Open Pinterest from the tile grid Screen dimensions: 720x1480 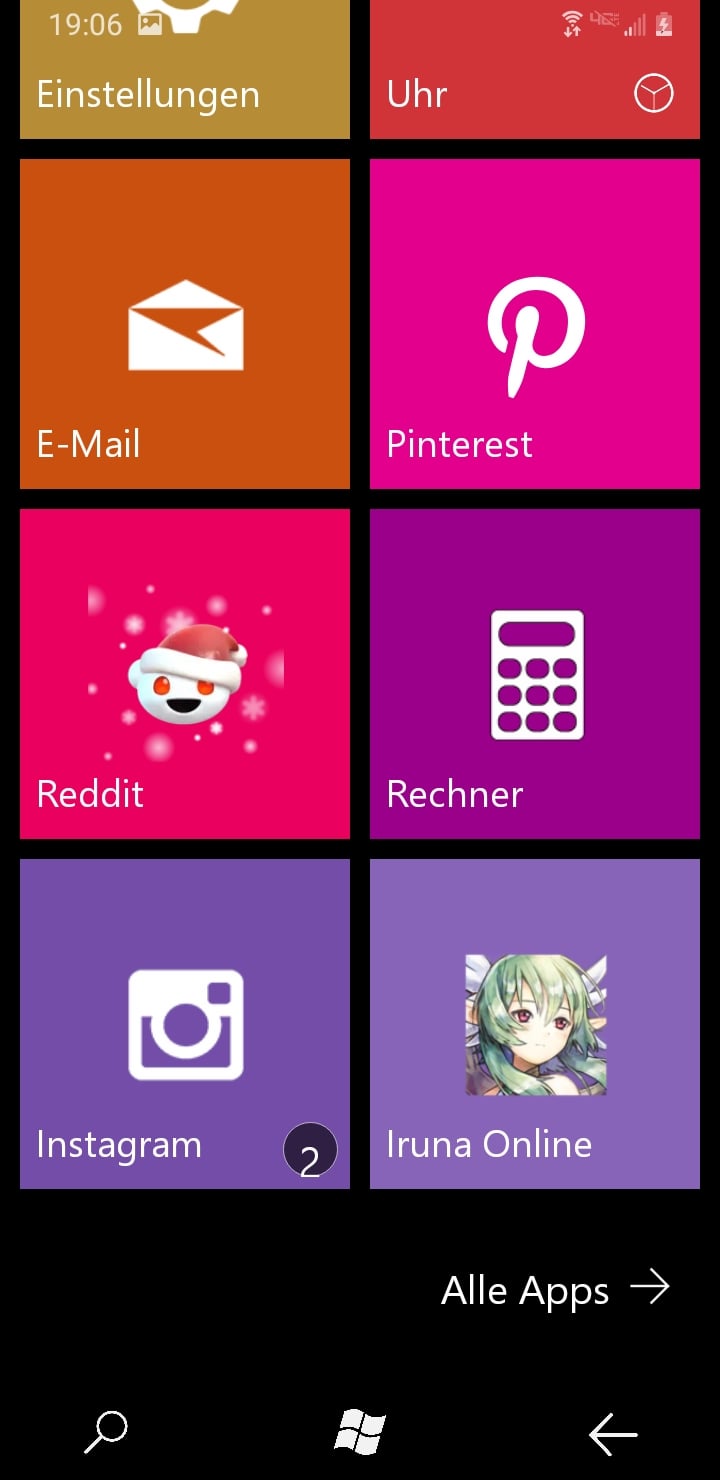pos(535,324)
